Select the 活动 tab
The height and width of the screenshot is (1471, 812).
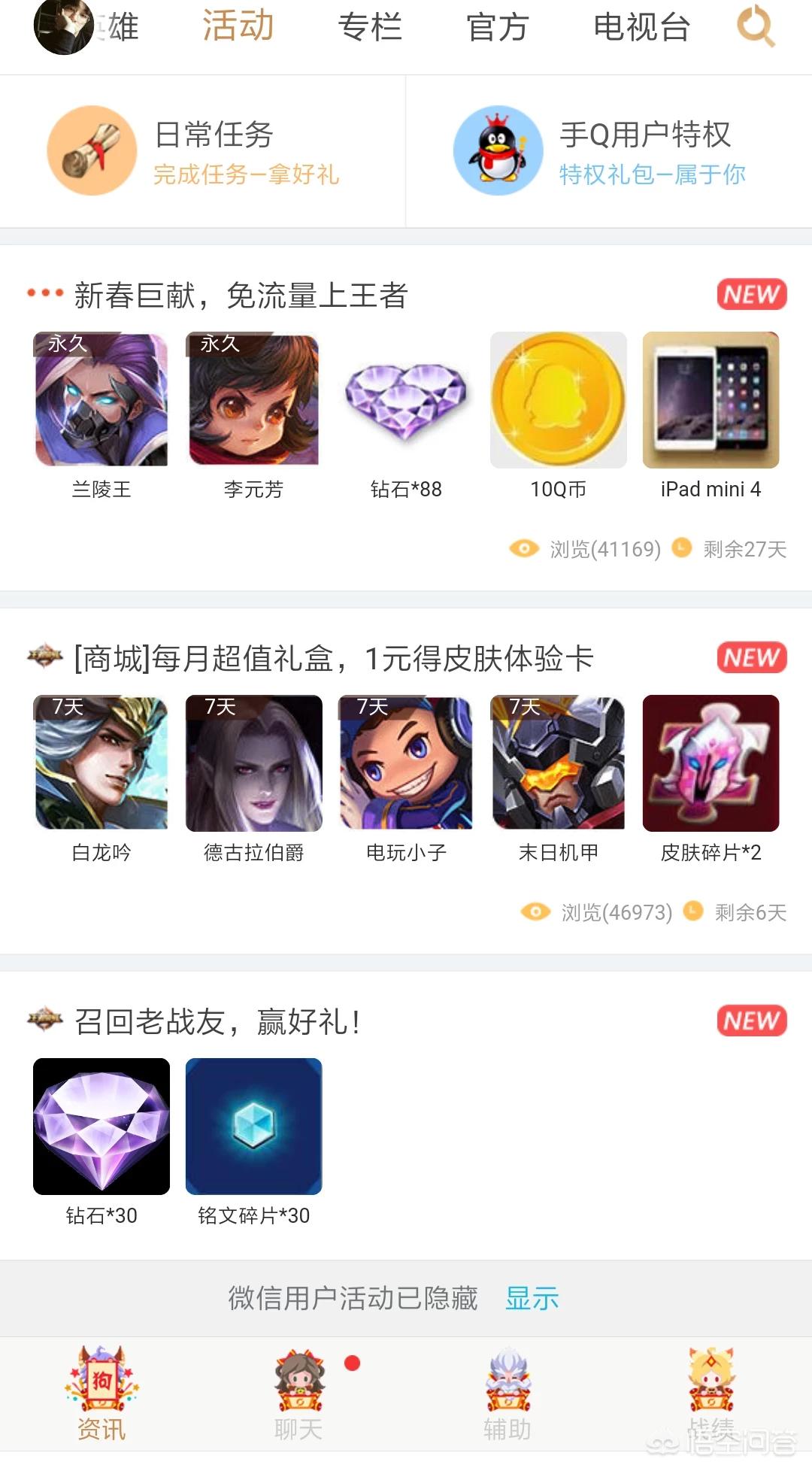pos(238,27)
